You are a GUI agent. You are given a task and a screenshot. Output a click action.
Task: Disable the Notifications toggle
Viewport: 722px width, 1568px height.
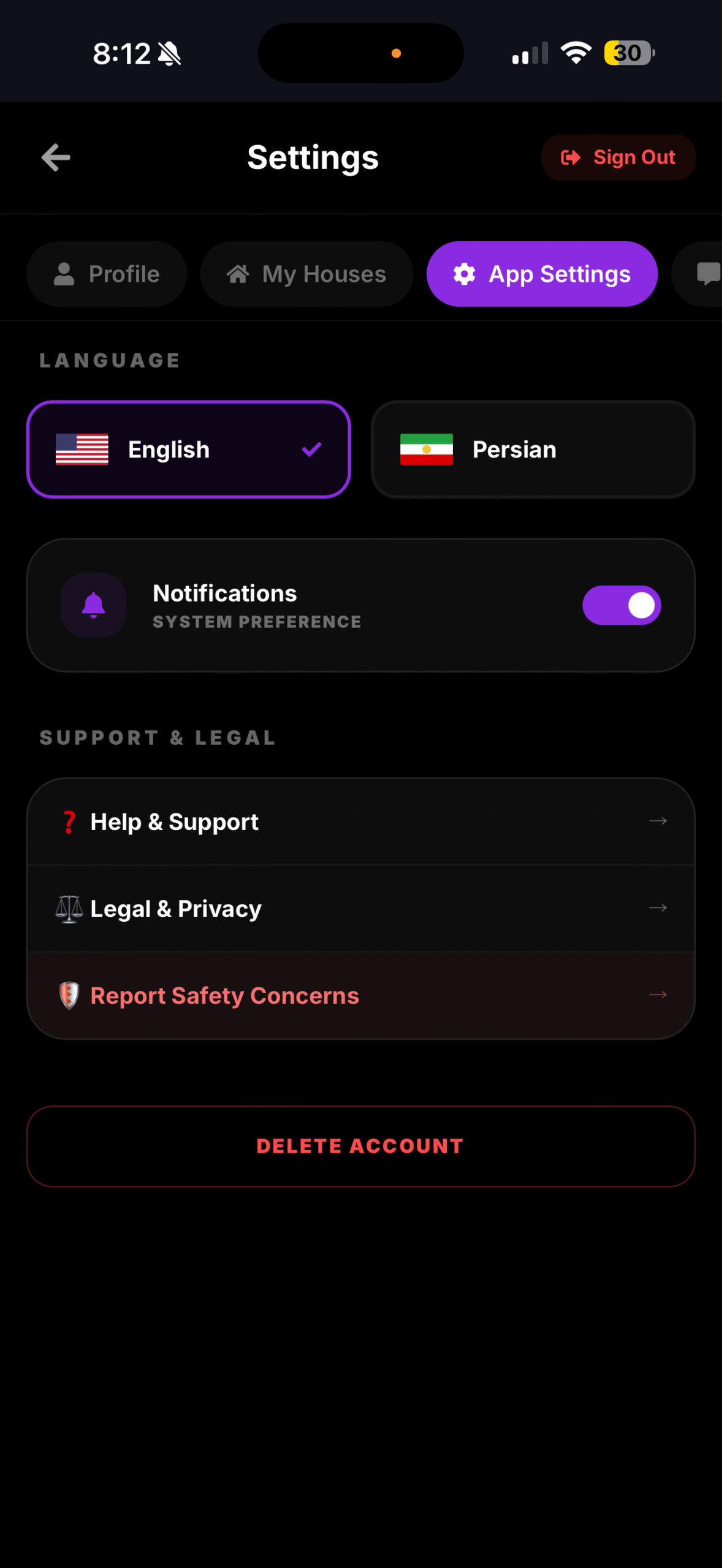[621, 605]
